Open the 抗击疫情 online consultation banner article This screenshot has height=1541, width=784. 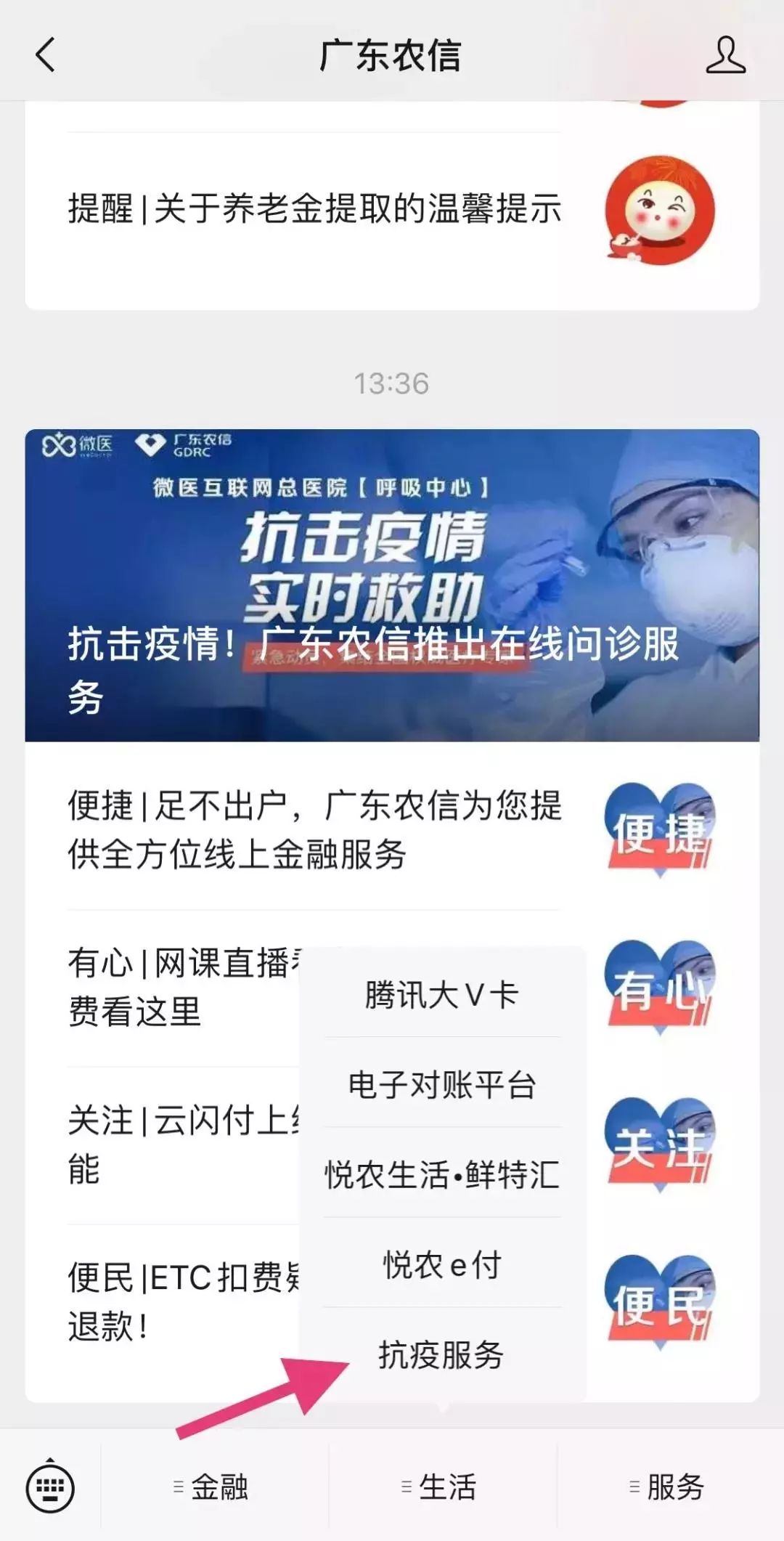[392, 585]
